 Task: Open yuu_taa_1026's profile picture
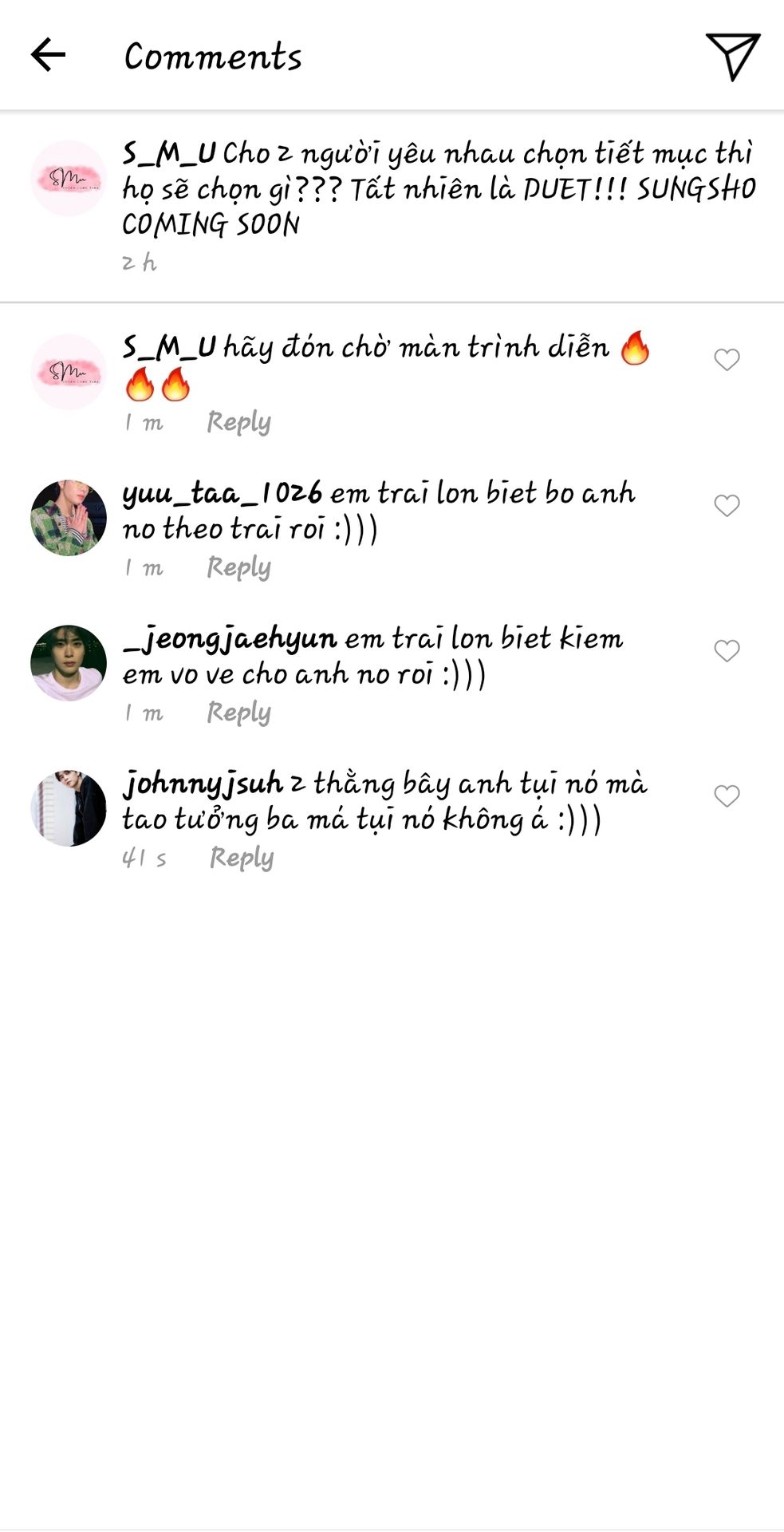(x=69, y=517)
